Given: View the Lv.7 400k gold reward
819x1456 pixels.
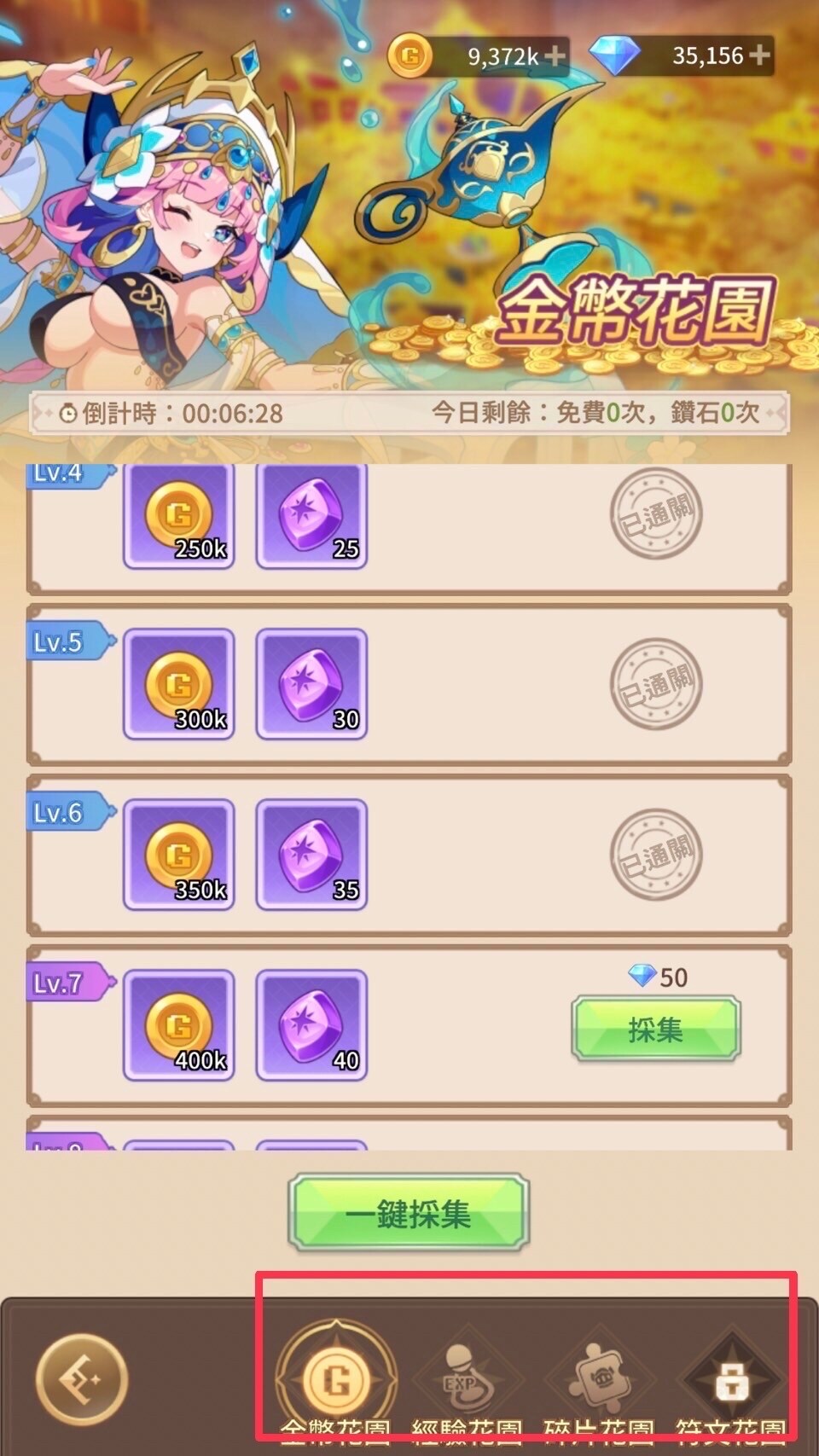Looking at the screenshot, I should [x=179, y=1026].
